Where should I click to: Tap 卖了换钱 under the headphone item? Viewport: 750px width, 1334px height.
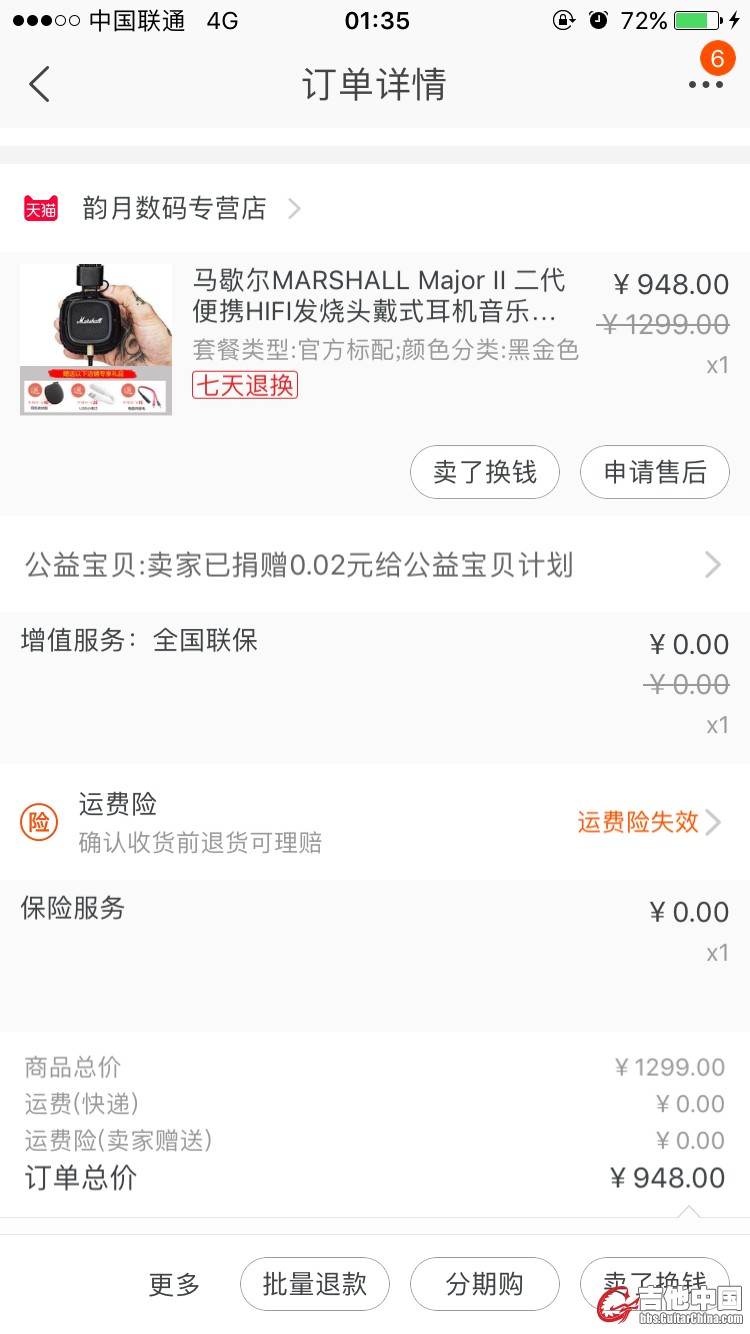[485, 472]
